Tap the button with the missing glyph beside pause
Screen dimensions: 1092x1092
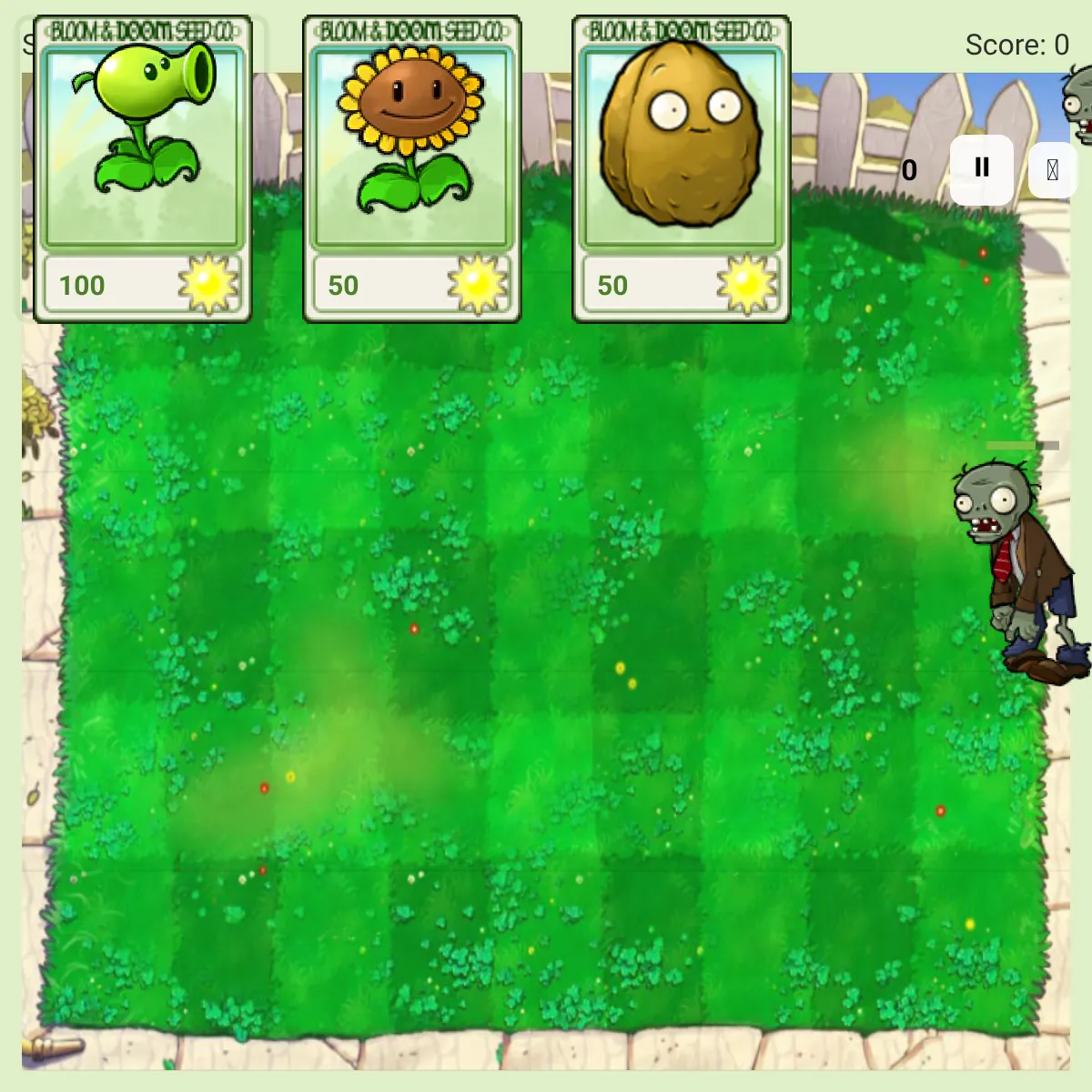(1052, 170)
